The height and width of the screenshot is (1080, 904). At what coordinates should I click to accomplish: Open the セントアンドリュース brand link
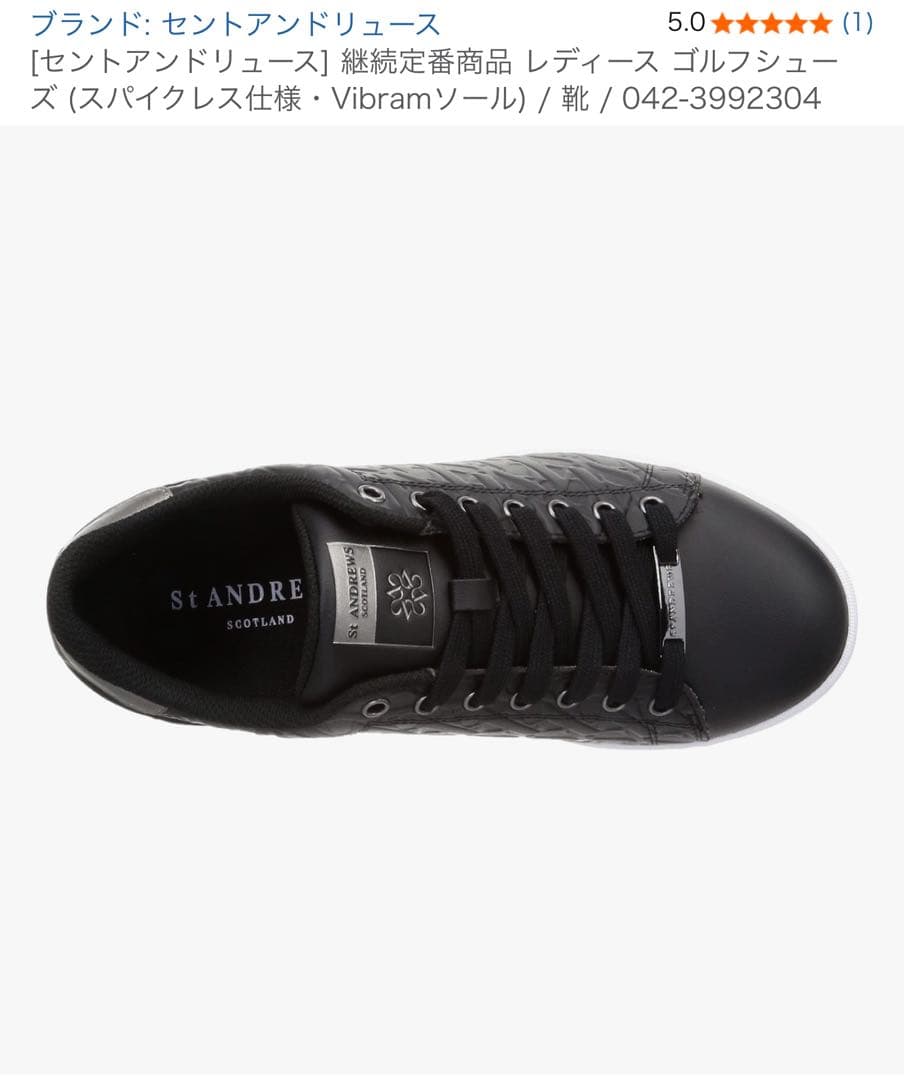236,23
